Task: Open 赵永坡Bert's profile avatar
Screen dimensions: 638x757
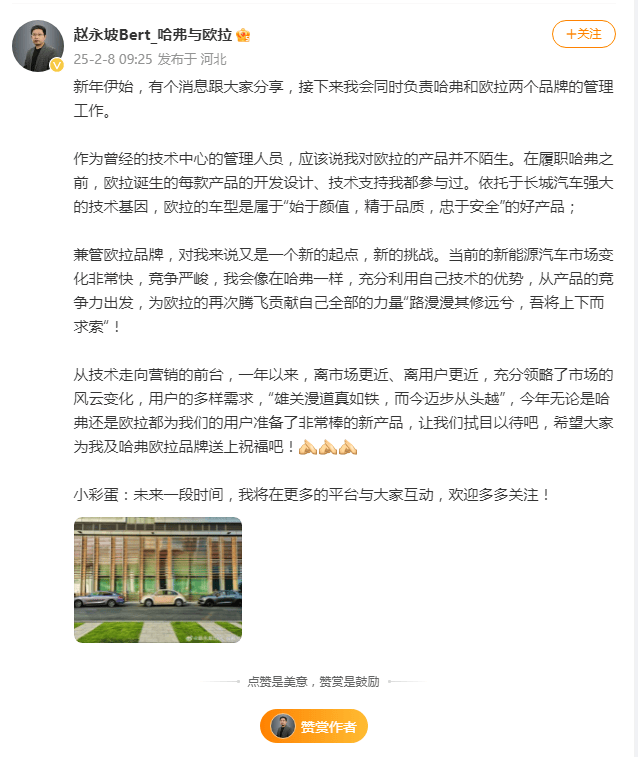Action: click(38, 45)
